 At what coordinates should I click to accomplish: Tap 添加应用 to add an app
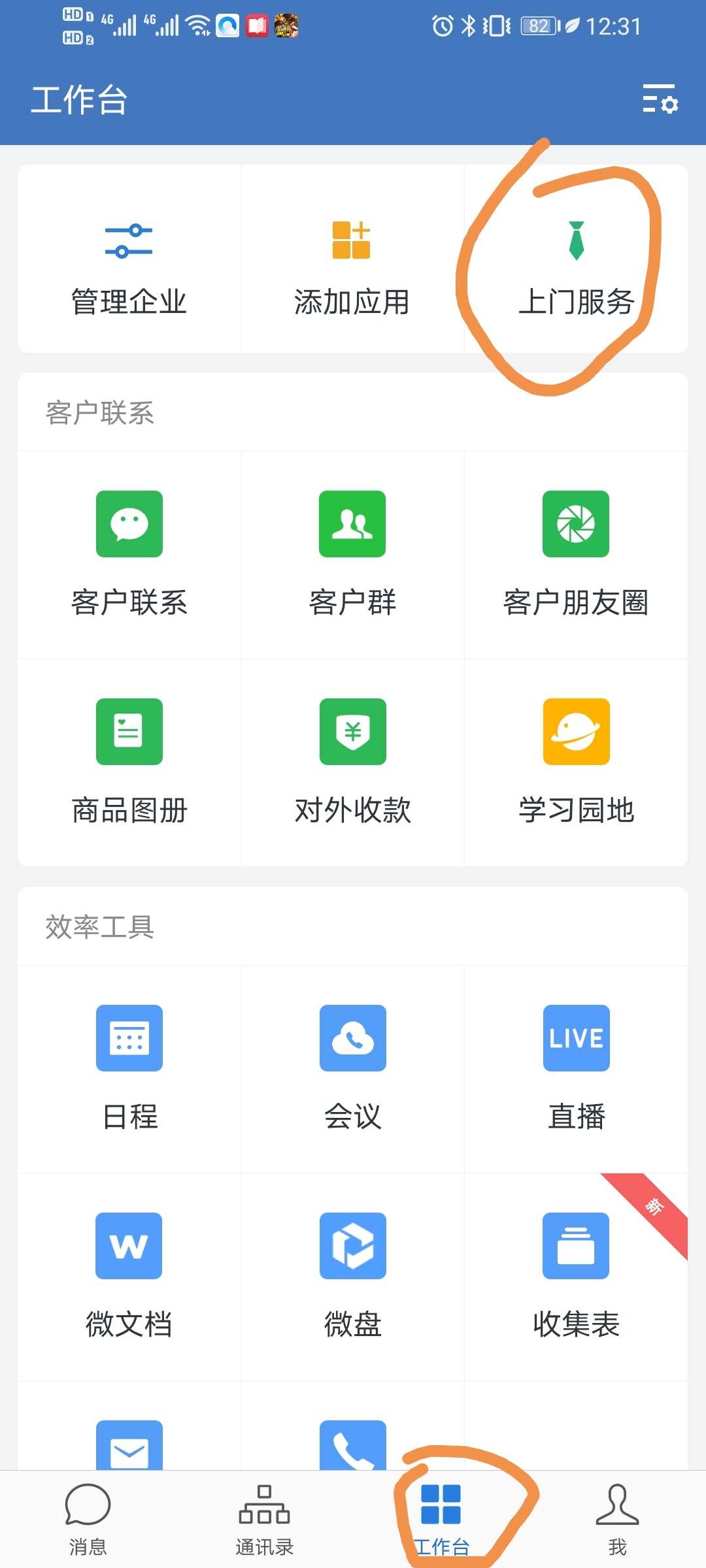tap(352, 261)
